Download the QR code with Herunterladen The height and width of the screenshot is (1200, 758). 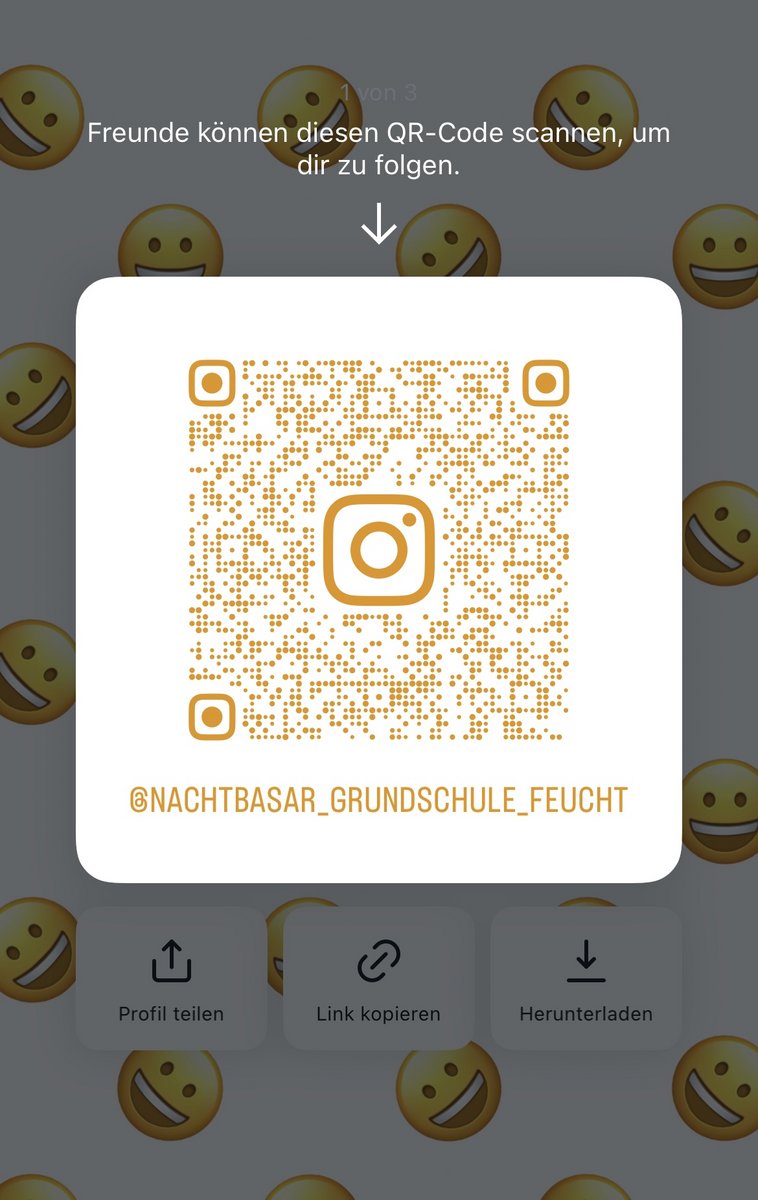[586, 978]
